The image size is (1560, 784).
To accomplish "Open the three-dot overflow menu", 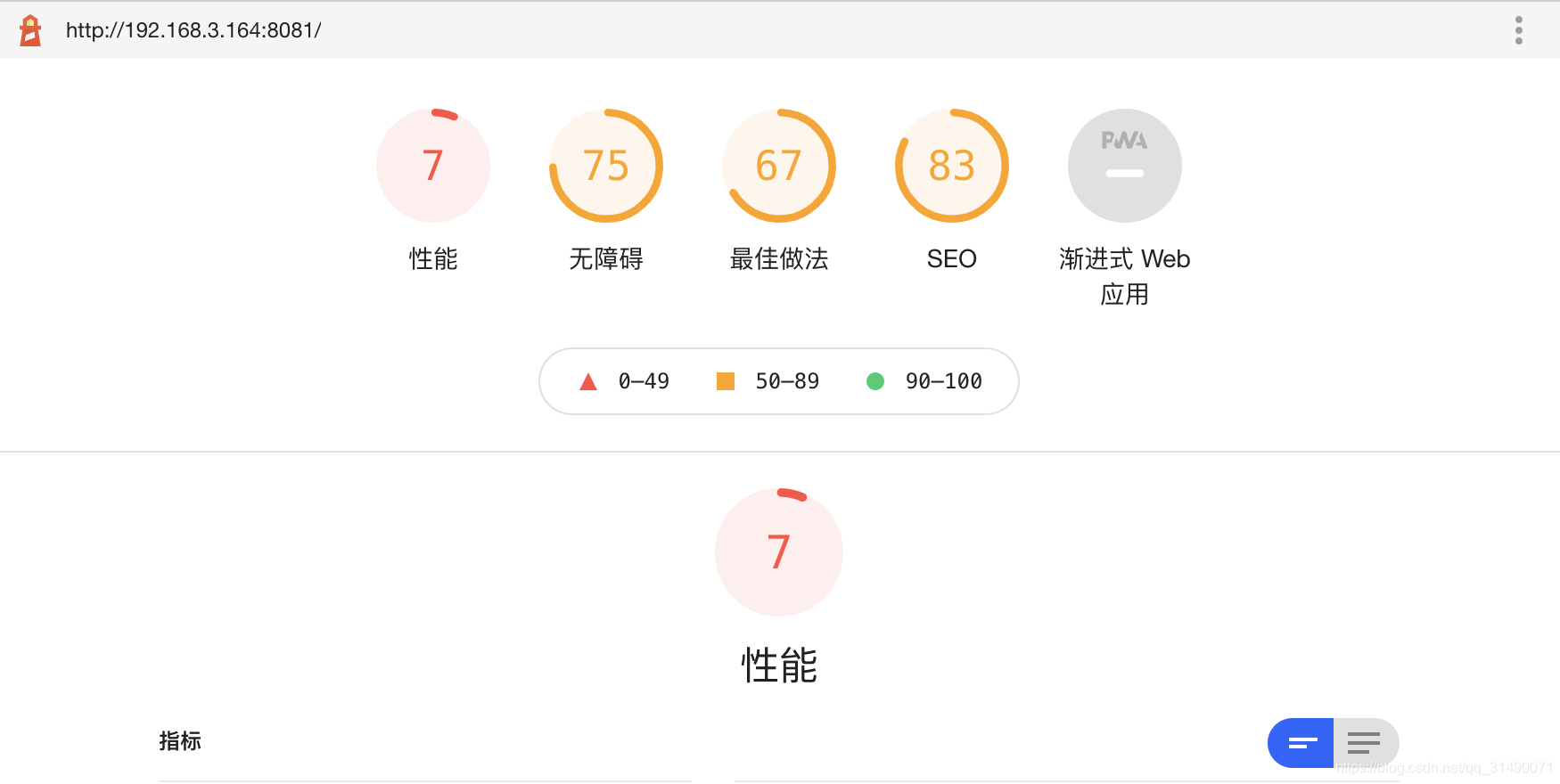I will [x=1518, y=30].
